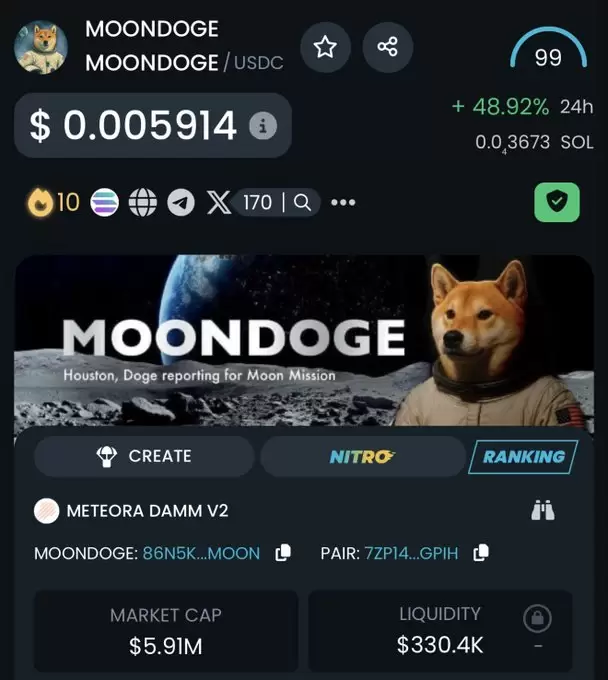The width and height of the screenshot is (608, 680).
Task: Tap the binoculars icon beside Meteora DAMM V2
Action: (543, 511)
